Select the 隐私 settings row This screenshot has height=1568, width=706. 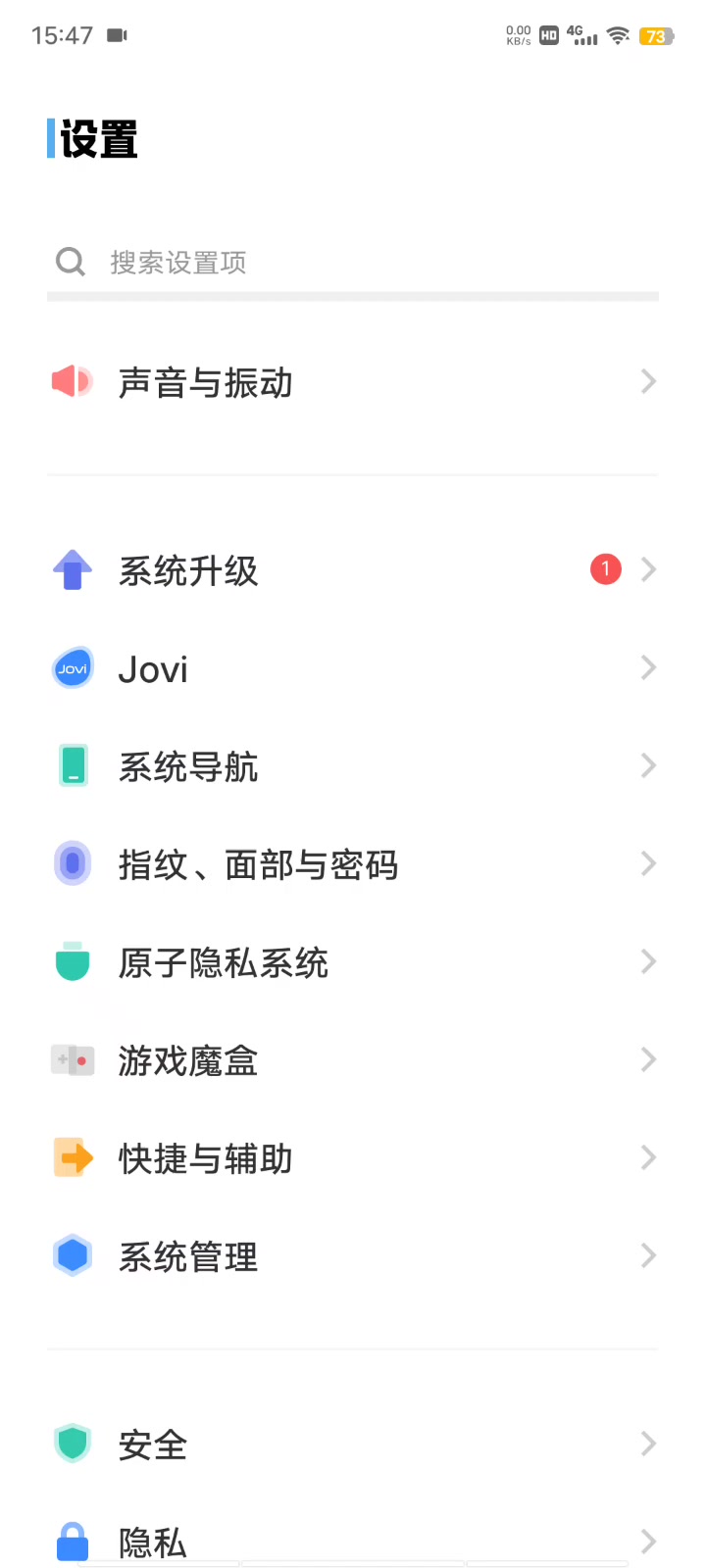353,1541
